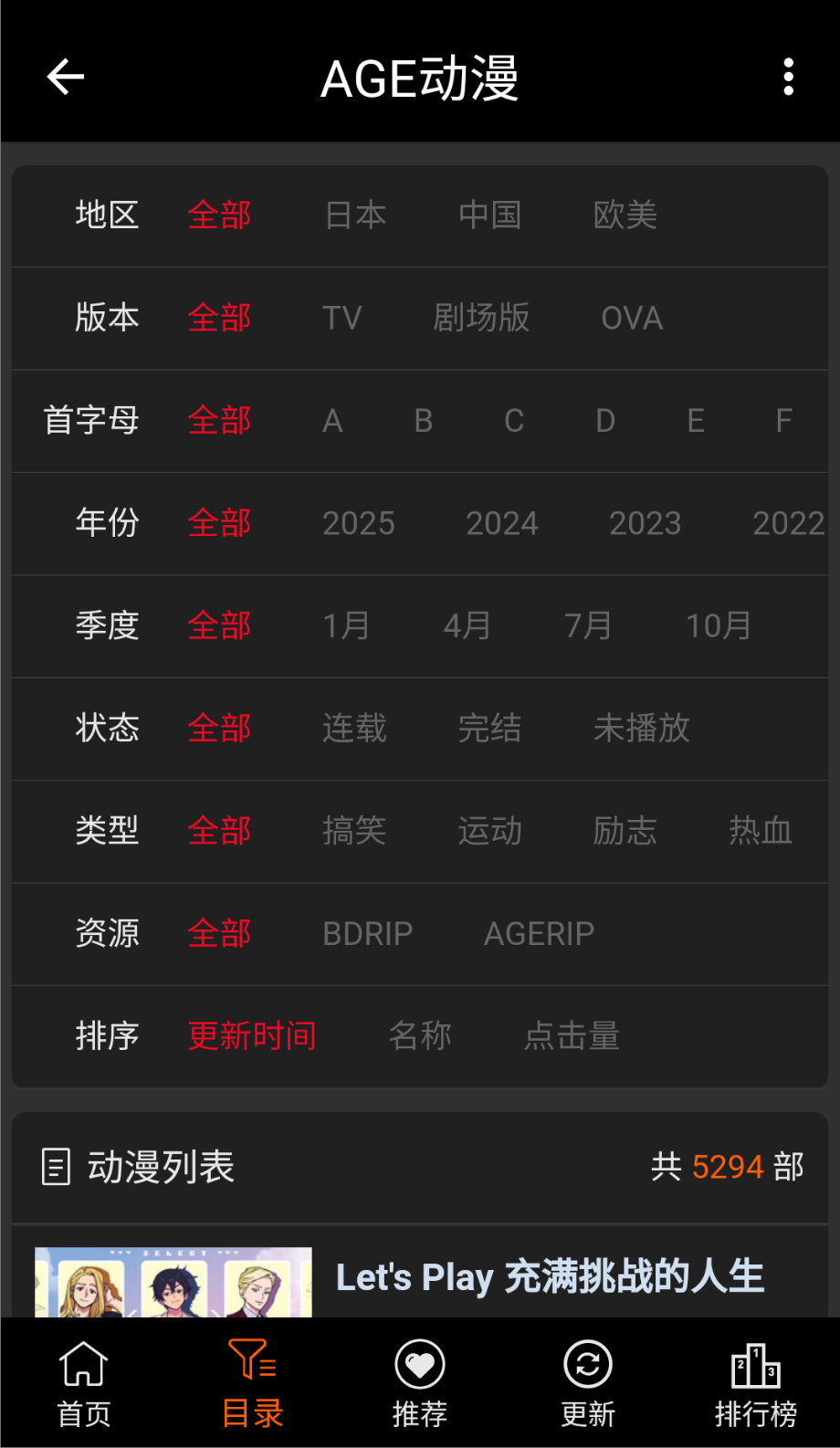
Task: Select letter A in 首字母 row
Action: click(x=331, y=421)
